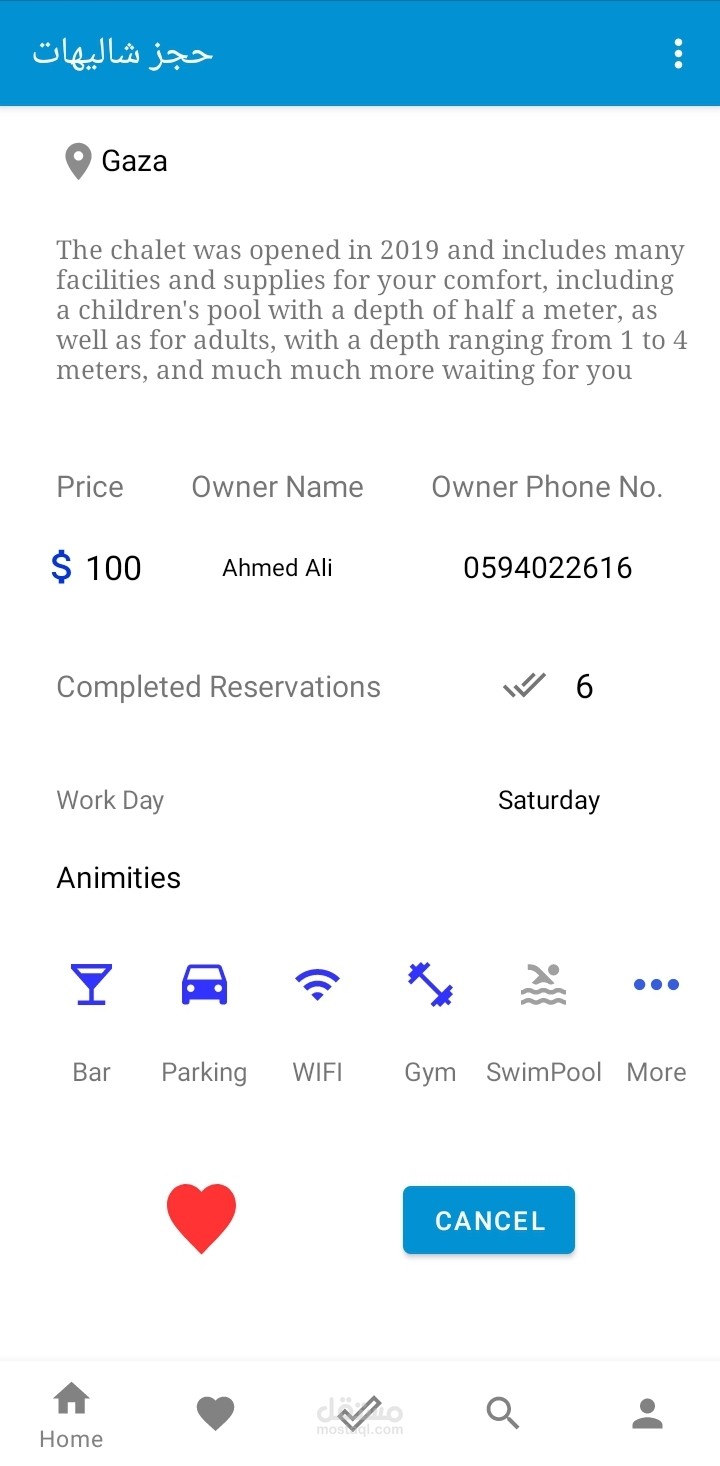Cancel the chalet reservation
The height and width of the screenshot is (1466, 720).
(x=489, y=1220)
